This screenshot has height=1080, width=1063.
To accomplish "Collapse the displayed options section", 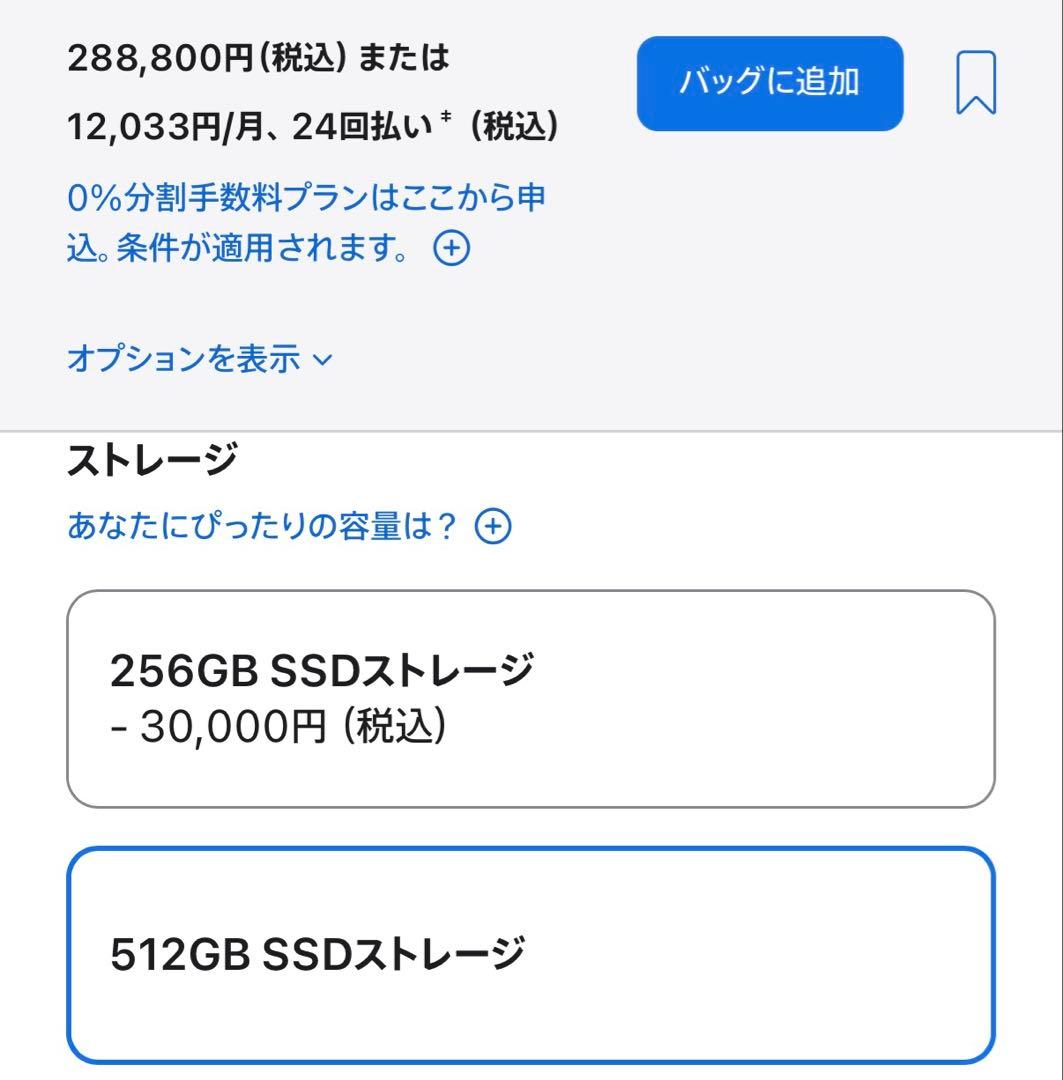I will [196, 358].
